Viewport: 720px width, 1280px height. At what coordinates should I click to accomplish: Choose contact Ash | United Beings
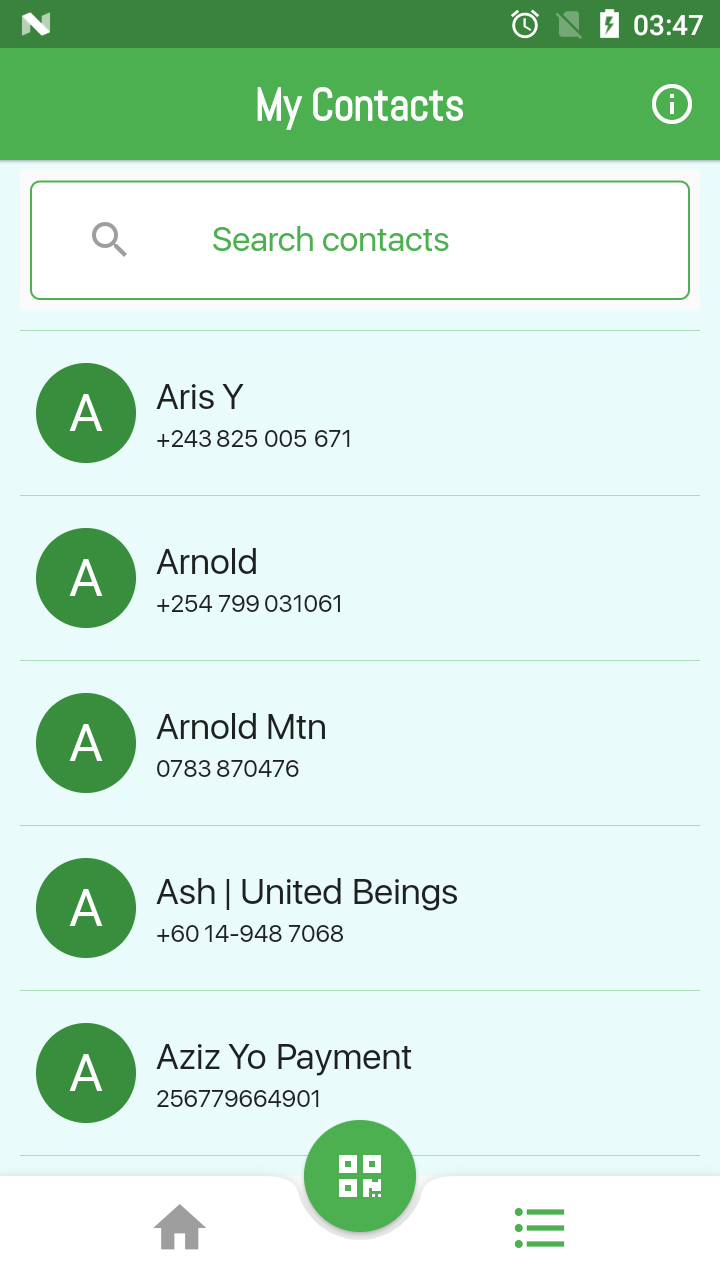coord(360,908)
